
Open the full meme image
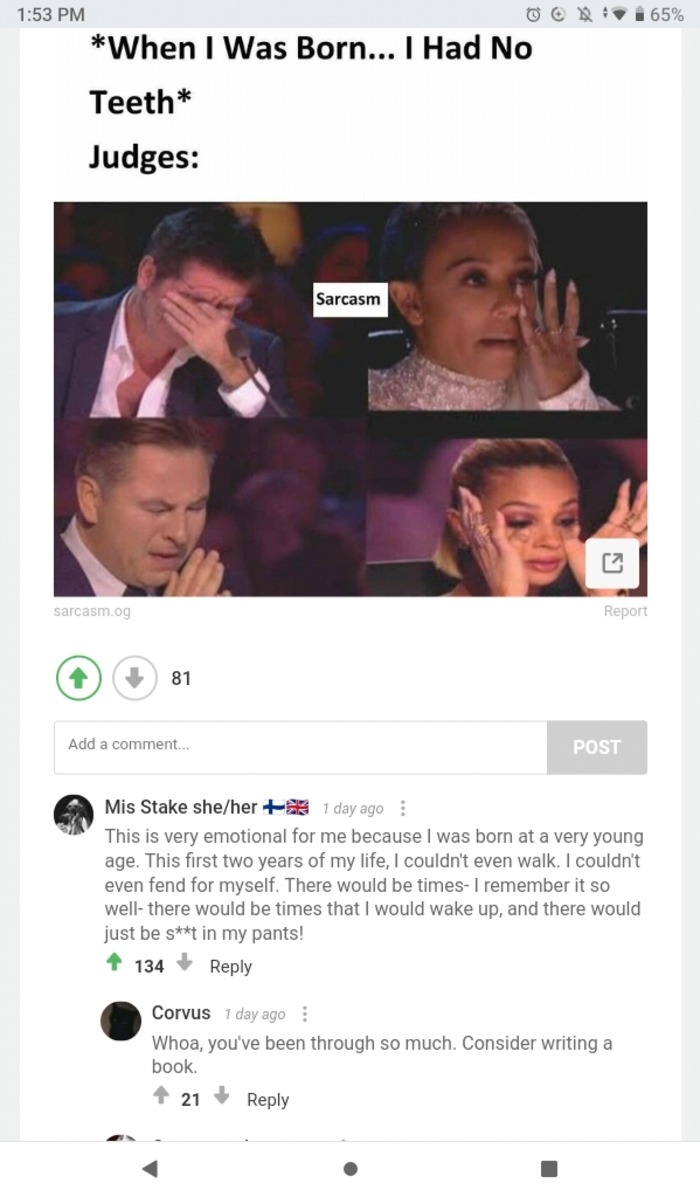(x=350, y=398)
